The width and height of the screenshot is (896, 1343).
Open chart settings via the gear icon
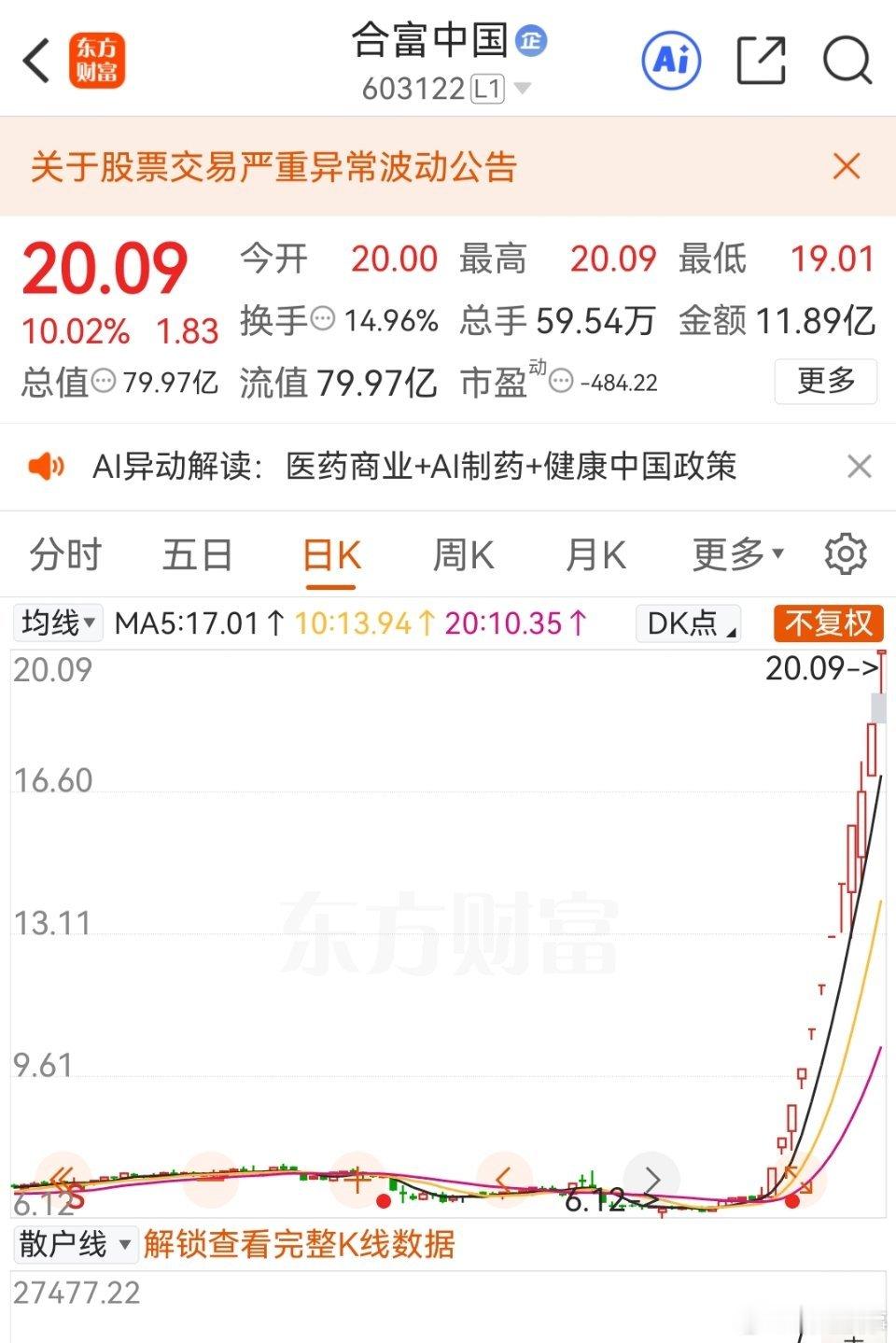846,553
